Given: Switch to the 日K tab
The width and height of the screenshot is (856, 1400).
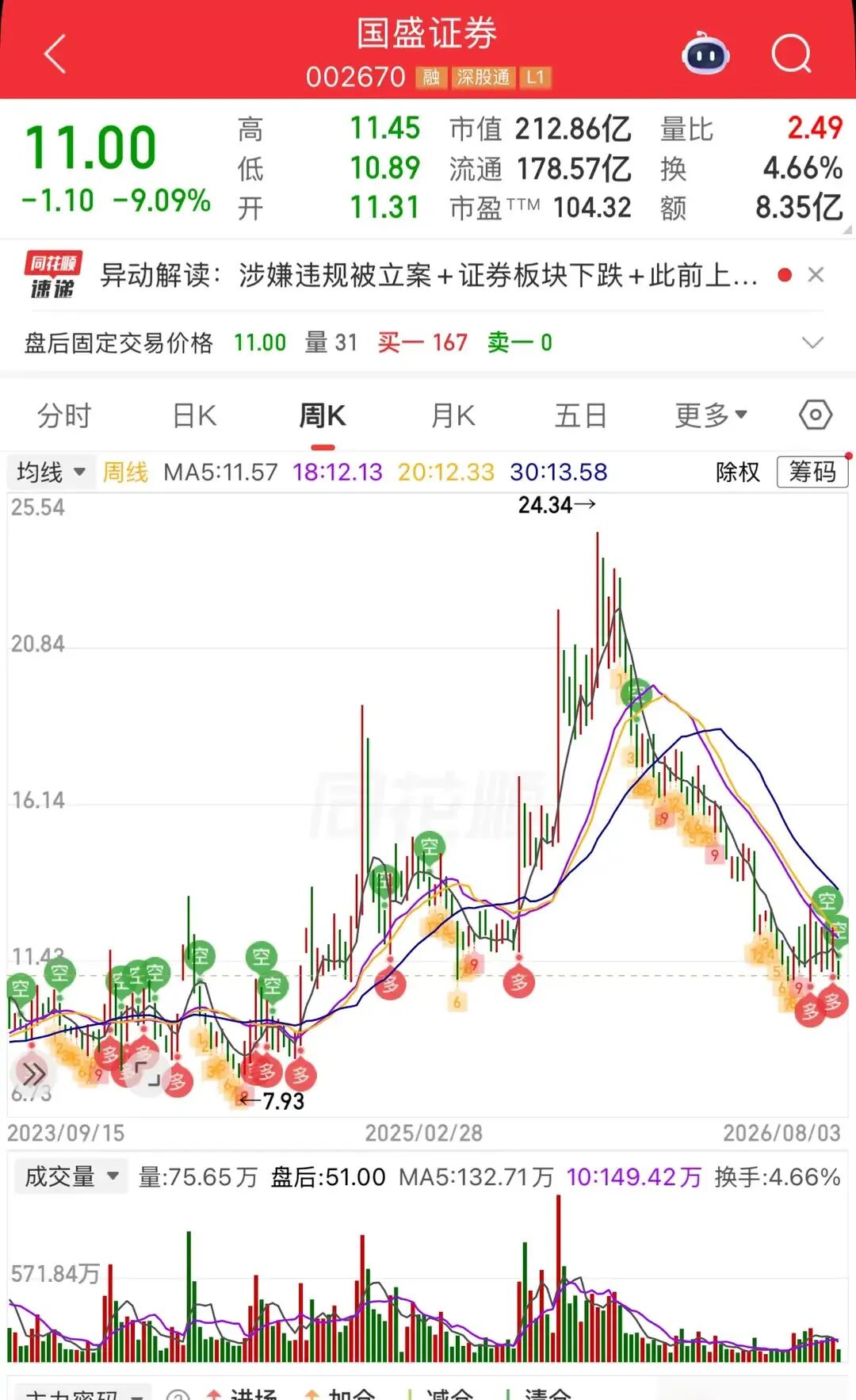Looking at the screenshot, I should coord(194,415).
